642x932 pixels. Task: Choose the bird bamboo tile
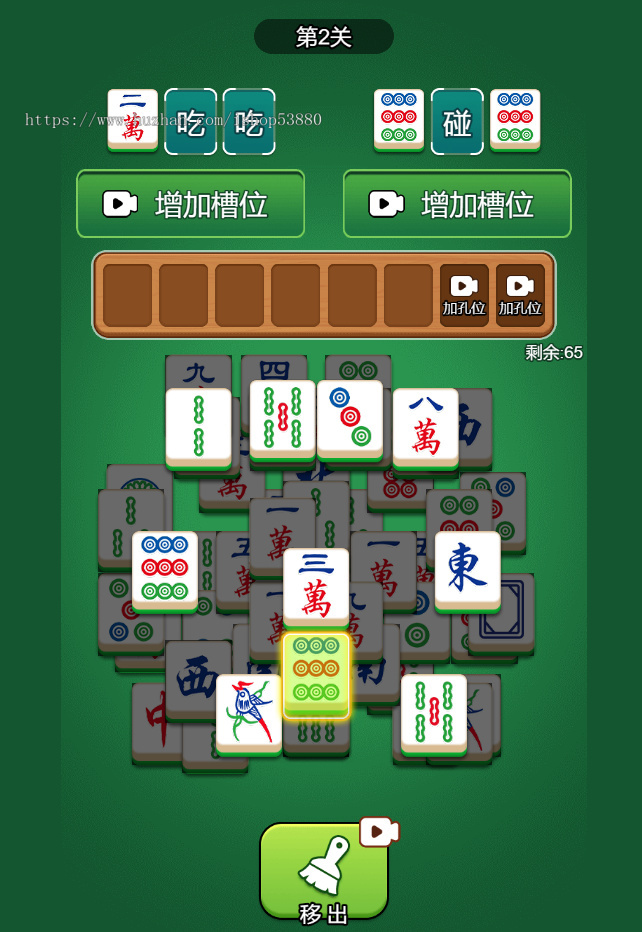point(248,713)
